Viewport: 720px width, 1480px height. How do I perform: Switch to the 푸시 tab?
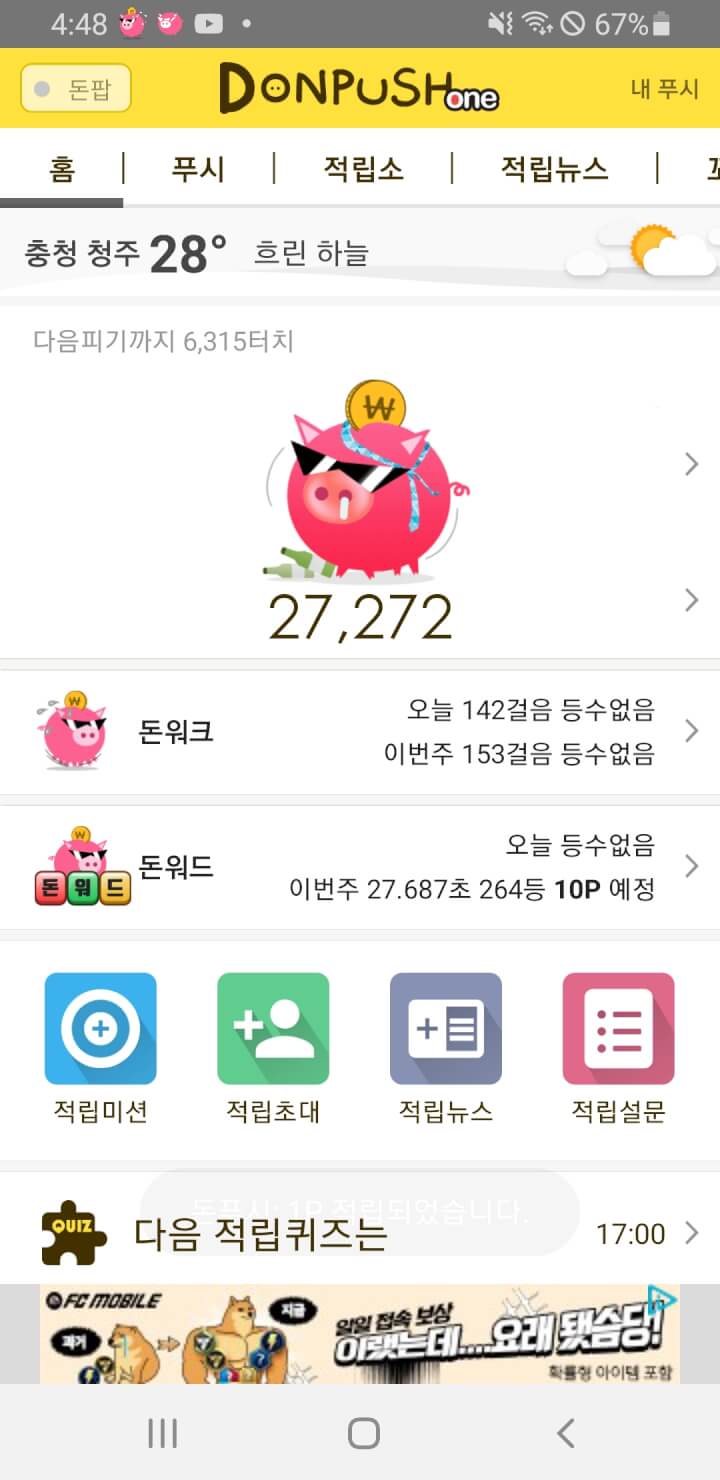(x=198, y=169)
